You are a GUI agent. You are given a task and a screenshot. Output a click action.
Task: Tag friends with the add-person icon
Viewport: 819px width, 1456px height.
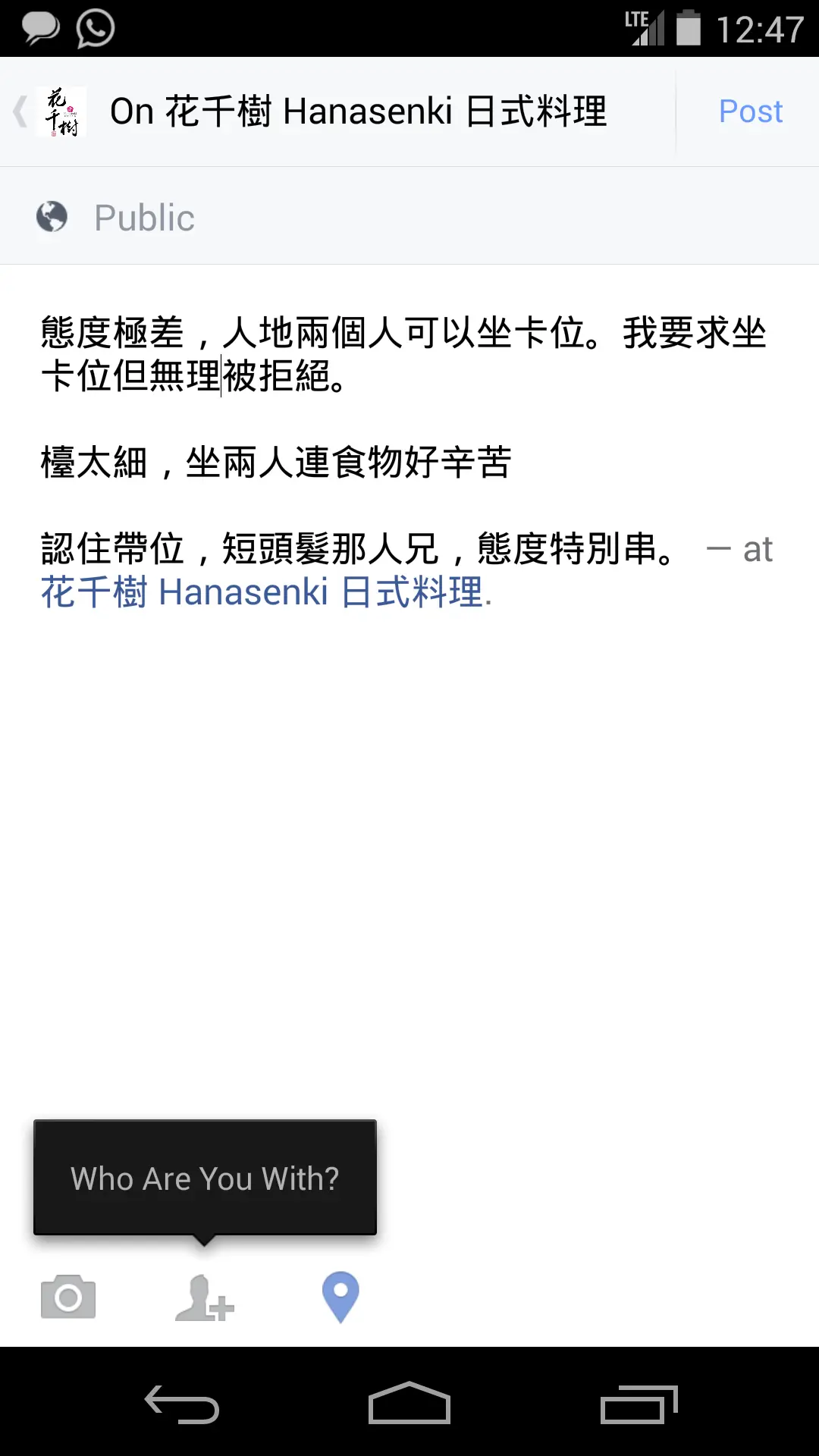coord(204,1298)
